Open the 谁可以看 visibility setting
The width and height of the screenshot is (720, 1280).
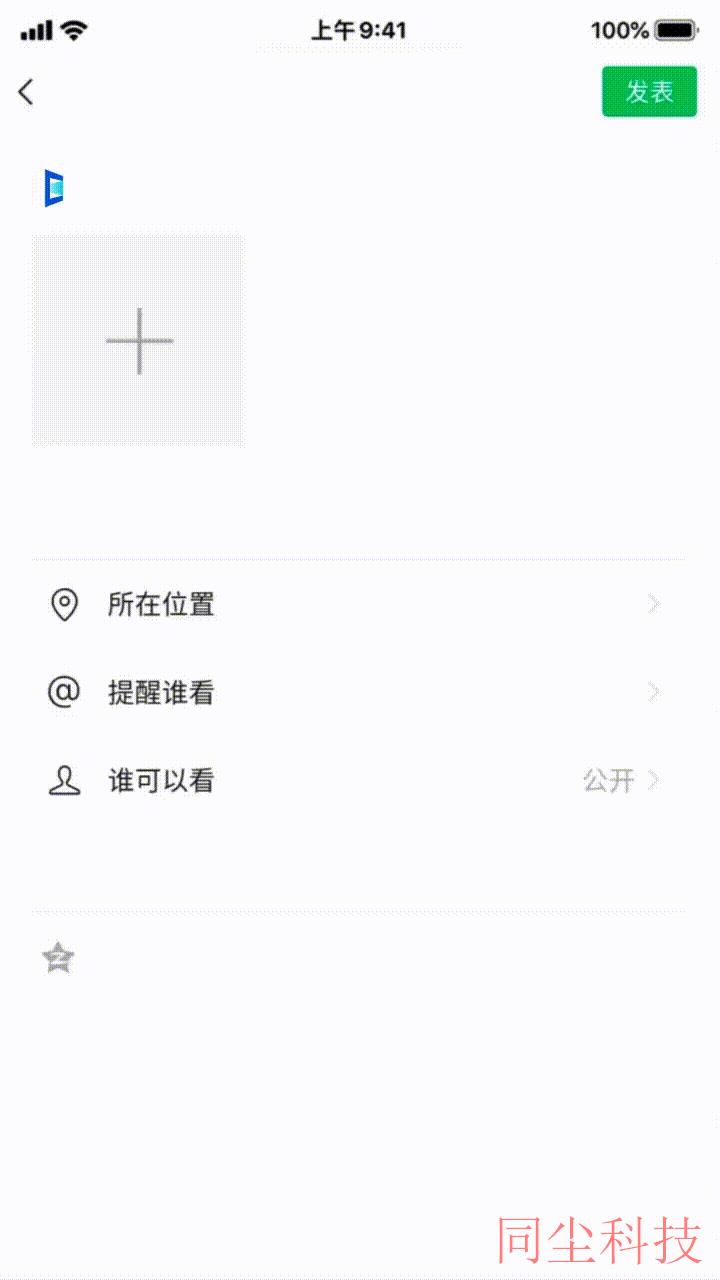pos(359,780)
